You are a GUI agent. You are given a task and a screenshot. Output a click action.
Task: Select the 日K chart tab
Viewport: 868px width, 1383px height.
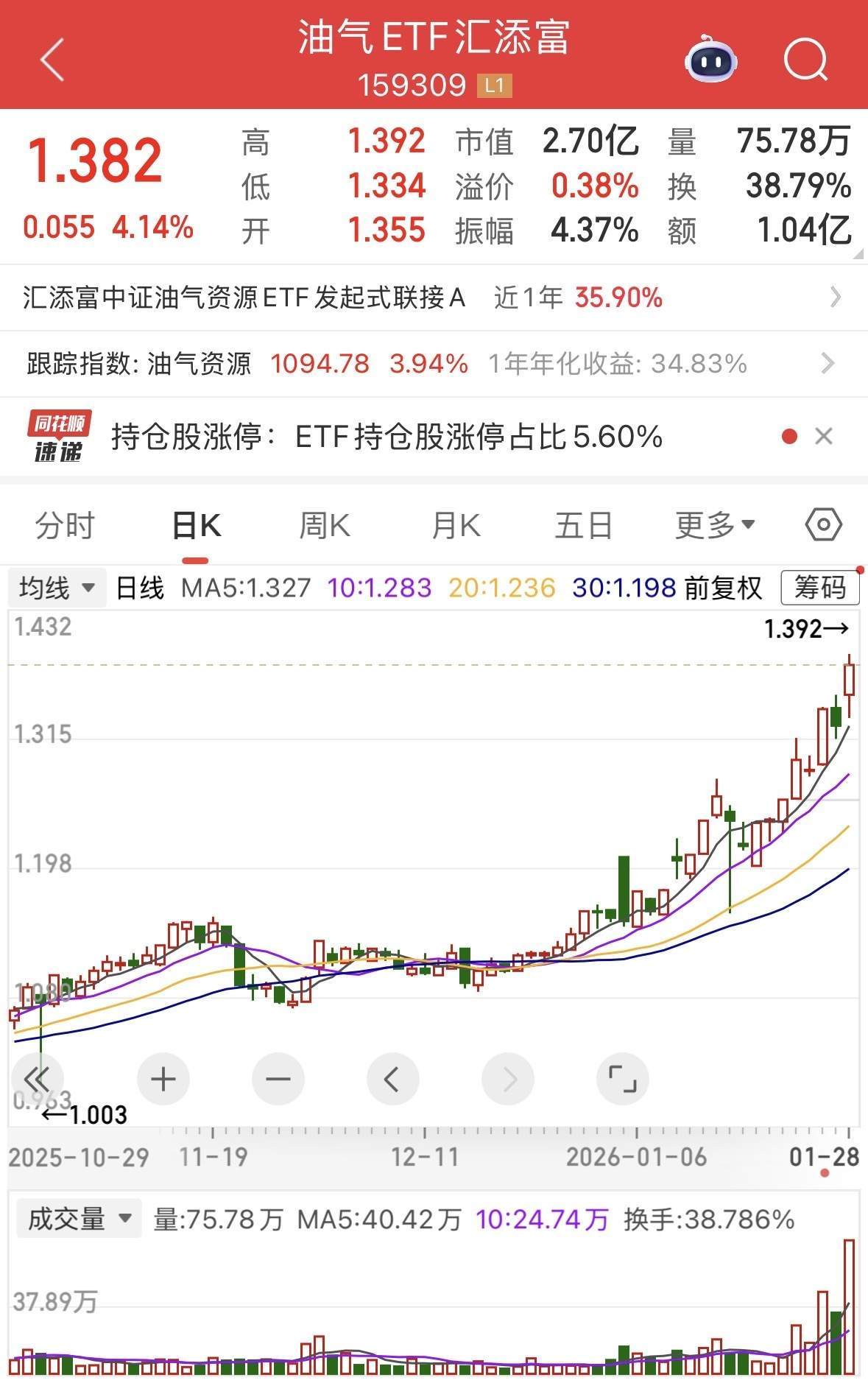pos(196,526)
